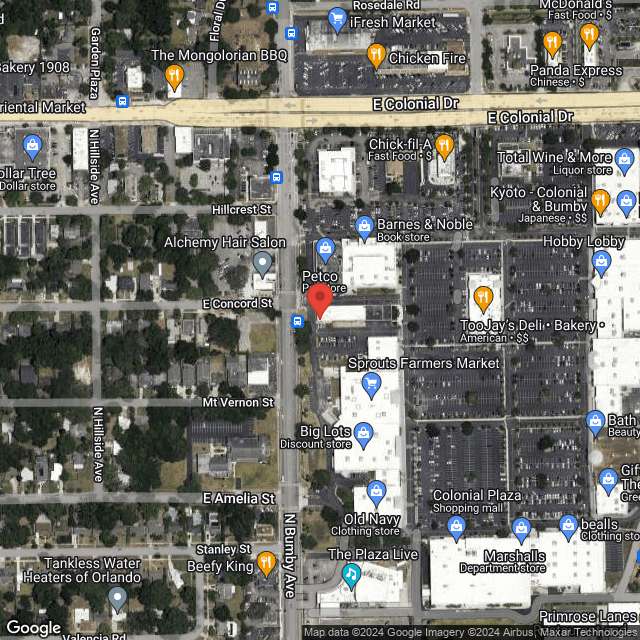Select the Big Lots discount store pin
The image size is (640, 640).
(x=364, y=434)
